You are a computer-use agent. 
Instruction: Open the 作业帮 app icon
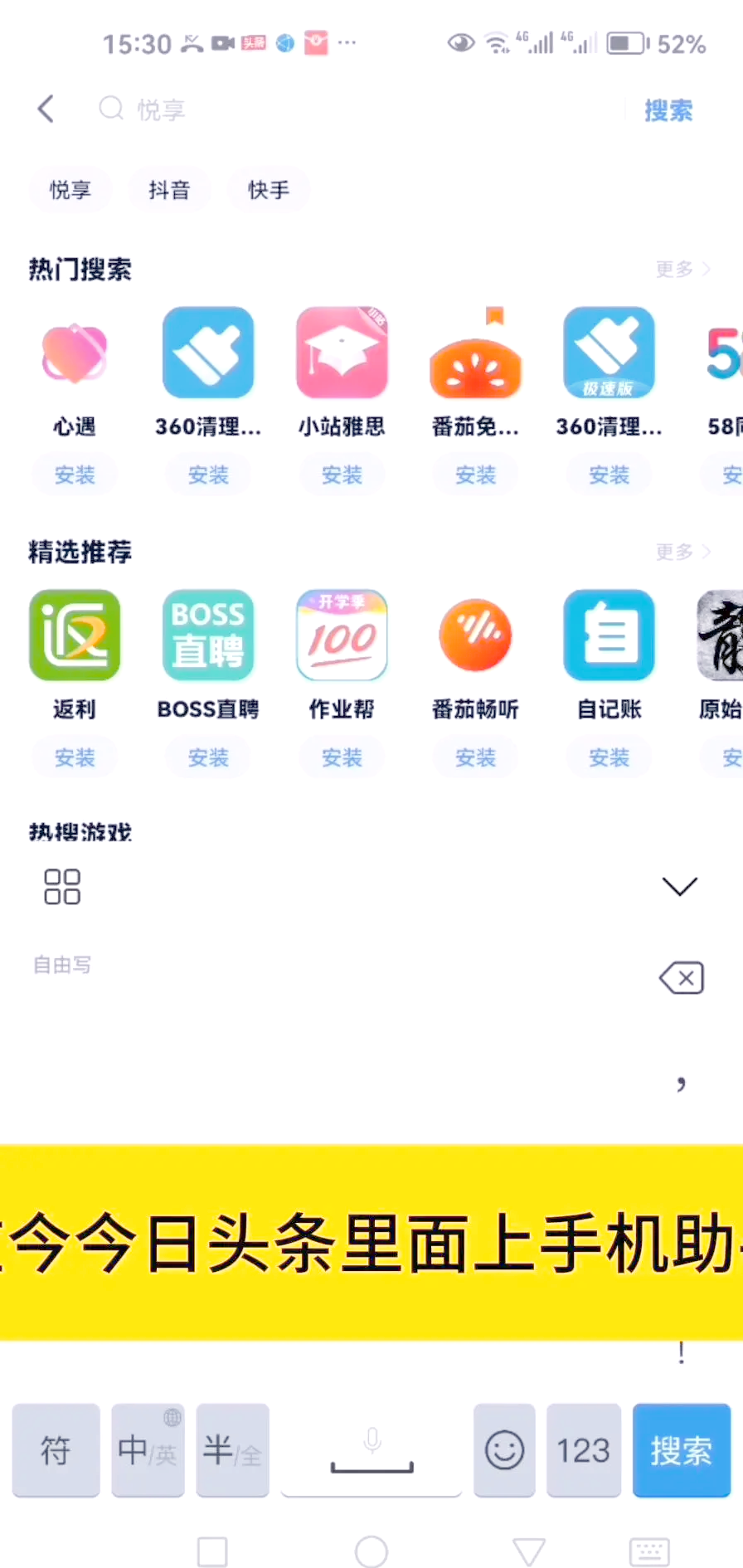pyautogui.click(x=342, y=635)
